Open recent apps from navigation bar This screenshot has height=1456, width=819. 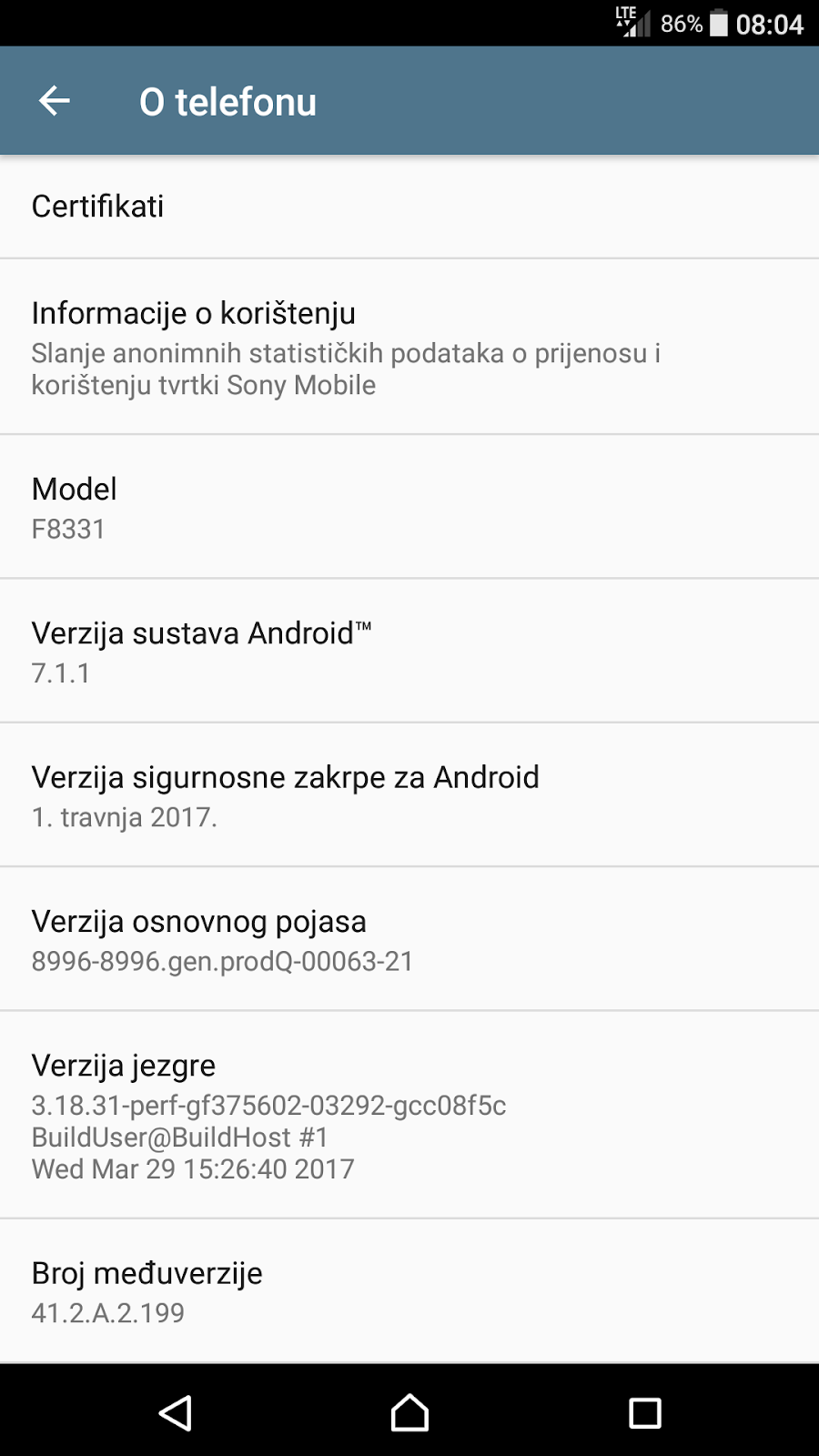coord(645,1413)
